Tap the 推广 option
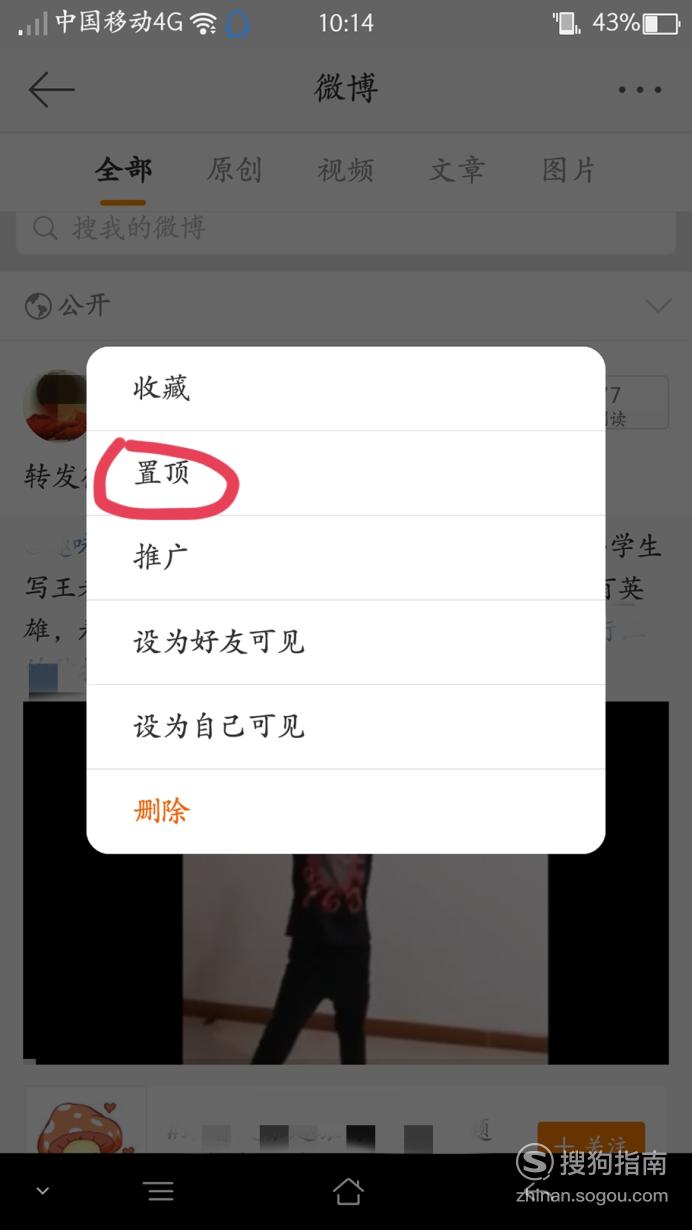Screen dimensions: 692x1230 (346, 558)
